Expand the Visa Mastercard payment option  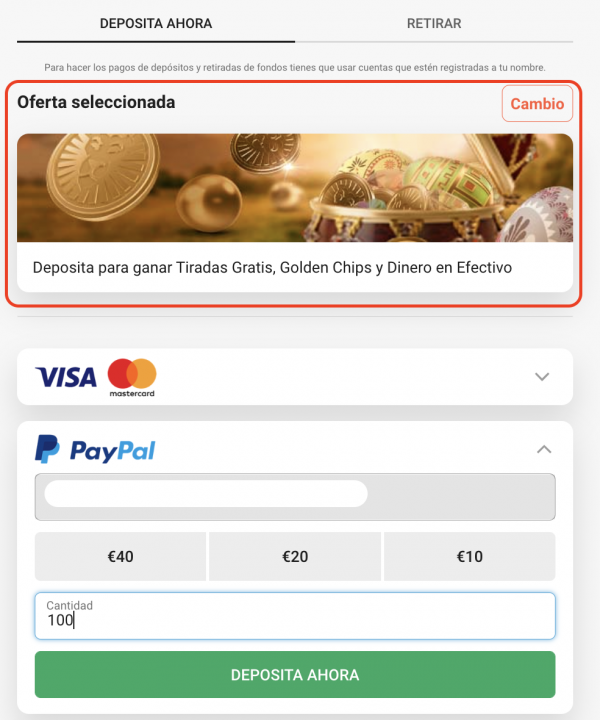(542, 377)
